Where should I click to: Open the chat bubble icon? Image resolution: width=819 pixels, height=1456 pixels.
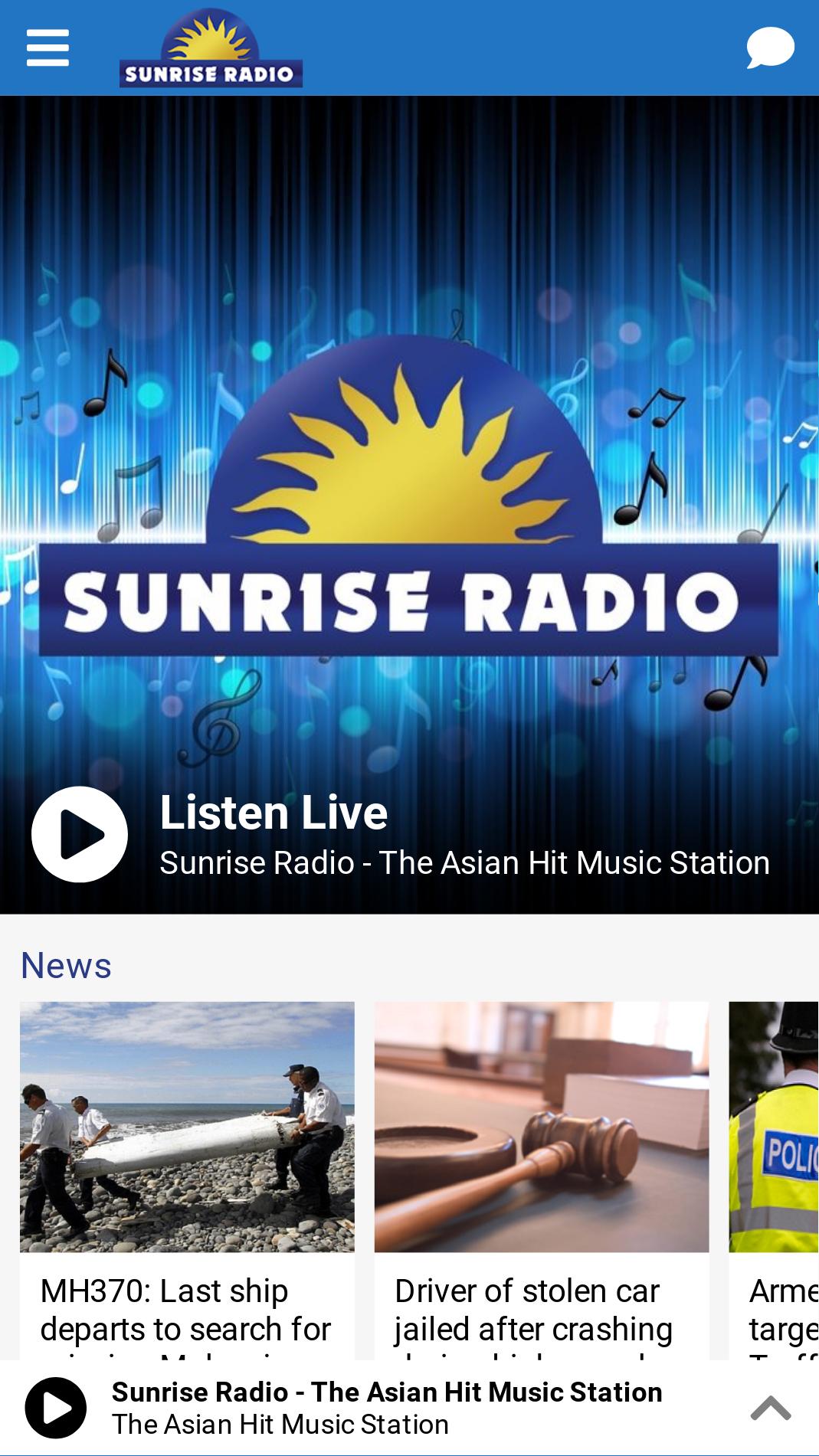tap(770, 47)
